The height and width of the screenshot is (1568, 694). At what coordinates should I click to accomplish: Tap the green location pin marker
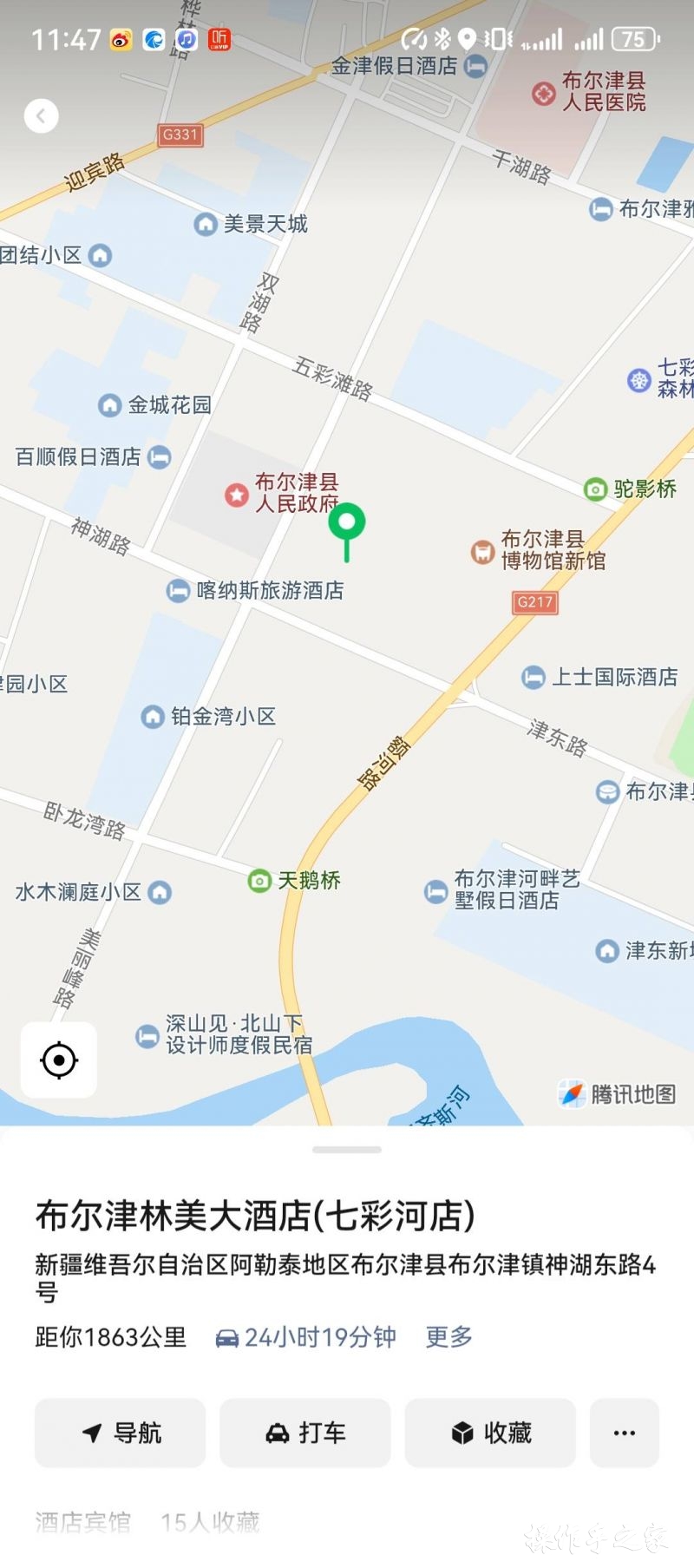(347, 530)
